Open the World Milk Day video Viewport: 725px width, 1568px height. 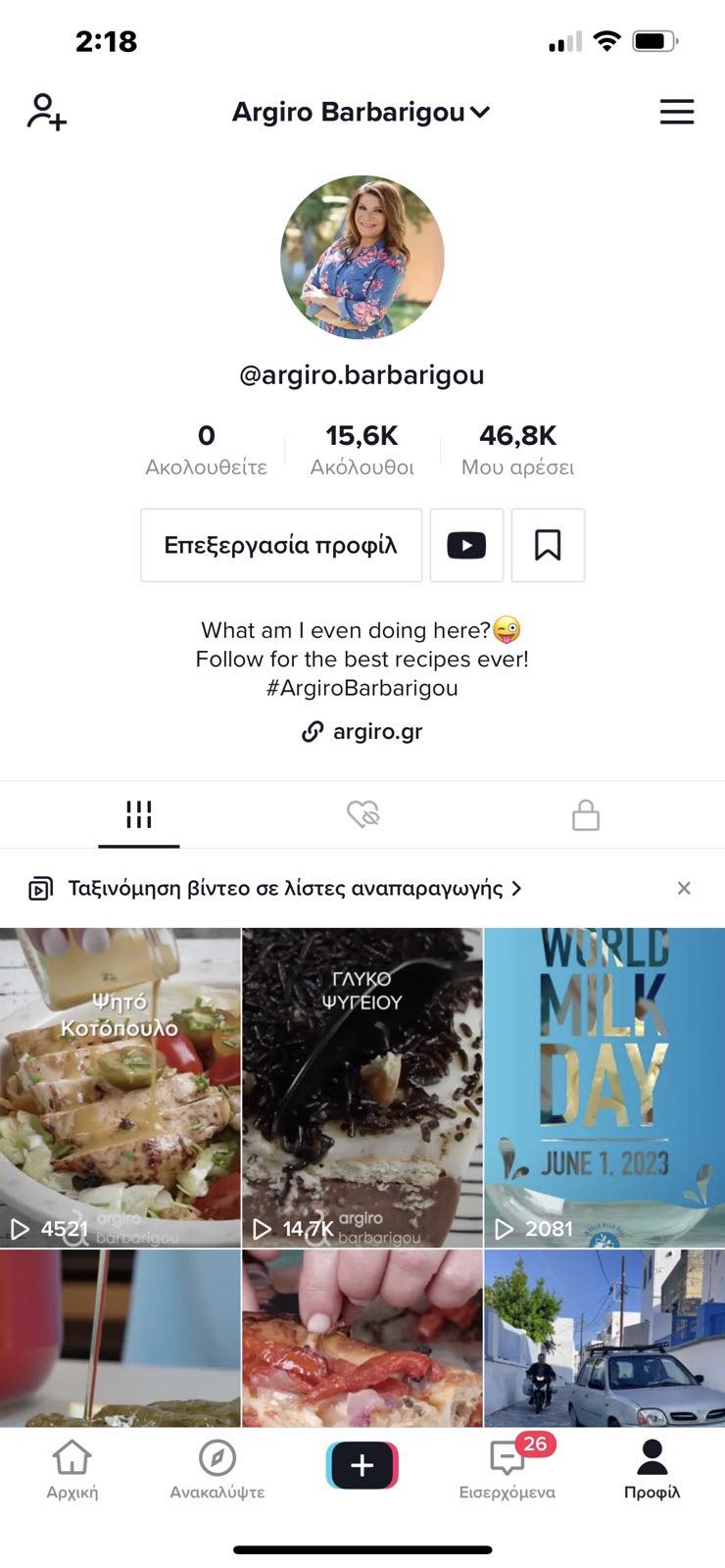[604, 1087]
